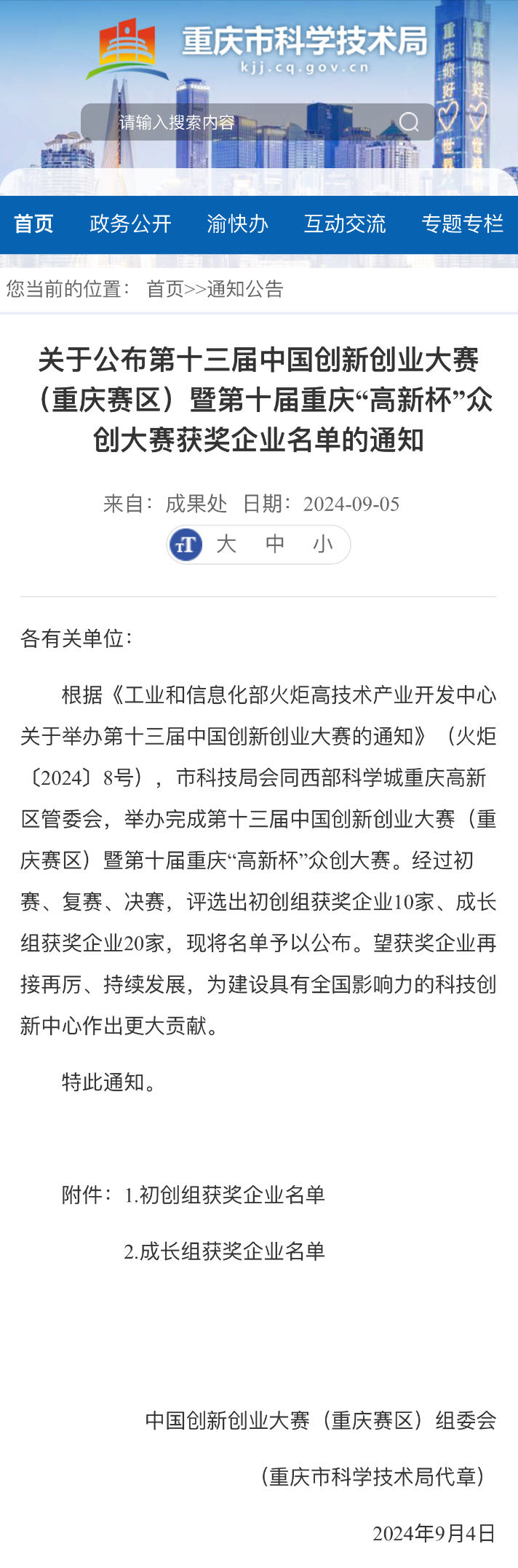Screen dimensions: 518x1568
Task: Open attachment 1.初创组获奖企业名单
Action: pos(224,1195)
